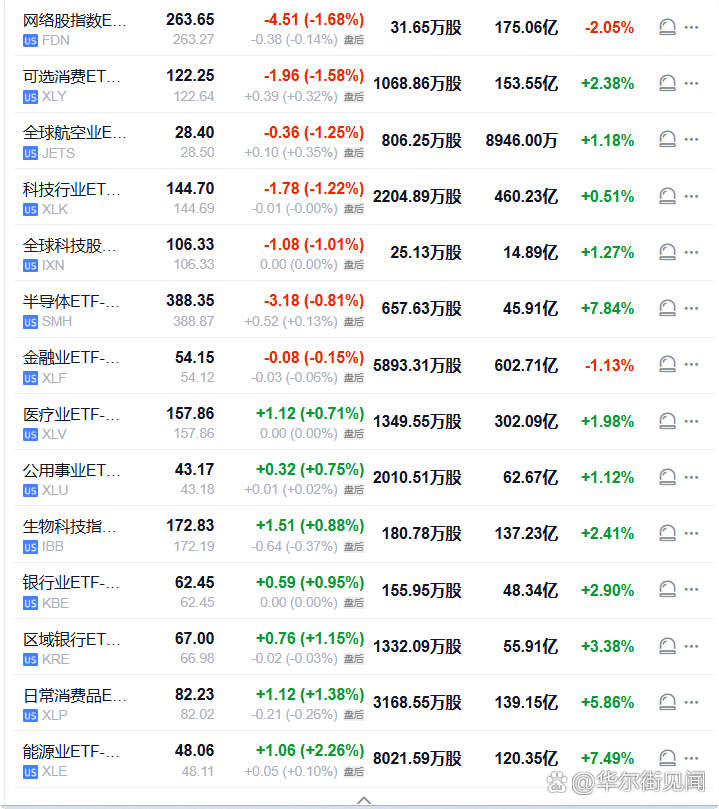This screenshot has height=809, width=719.
Task: Set a price alert for XLE
Action: (667, 759)
